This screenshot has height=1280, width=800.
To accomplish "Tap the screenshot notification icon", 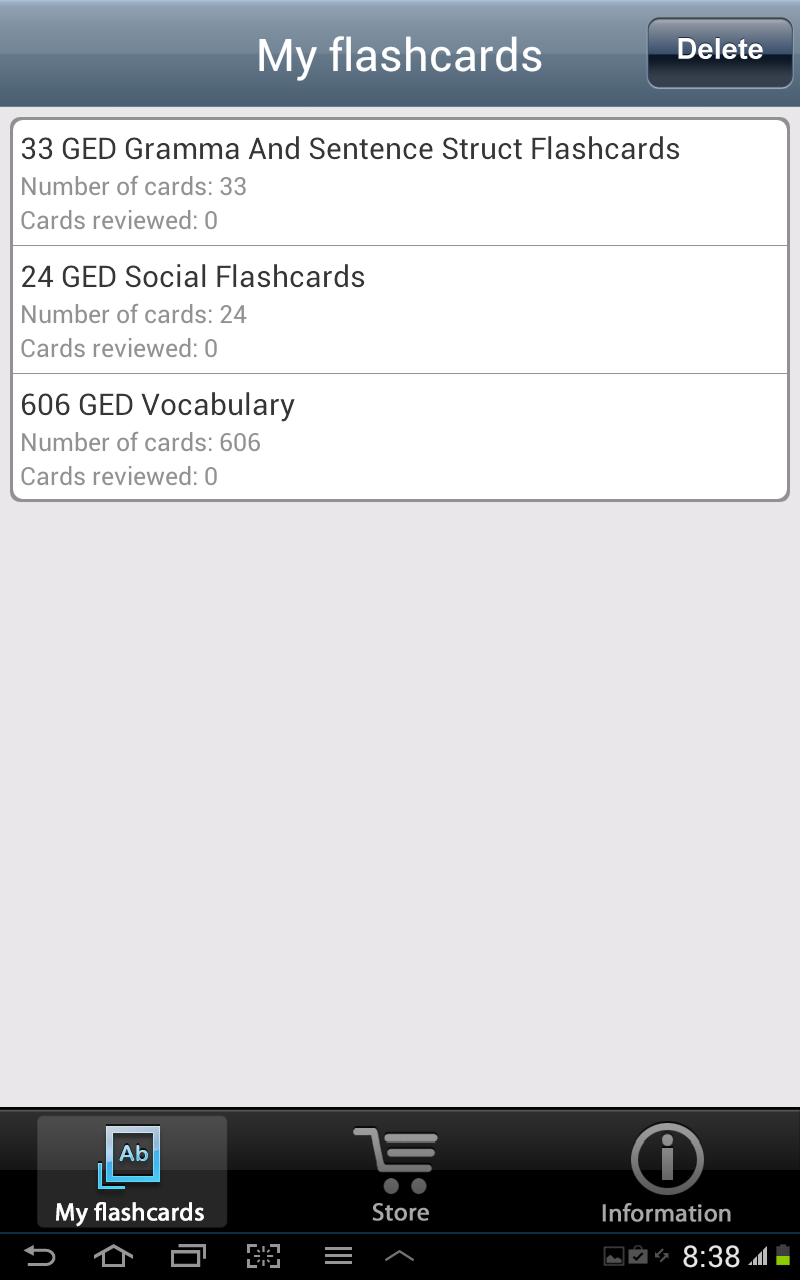I will pos(613,1255).
